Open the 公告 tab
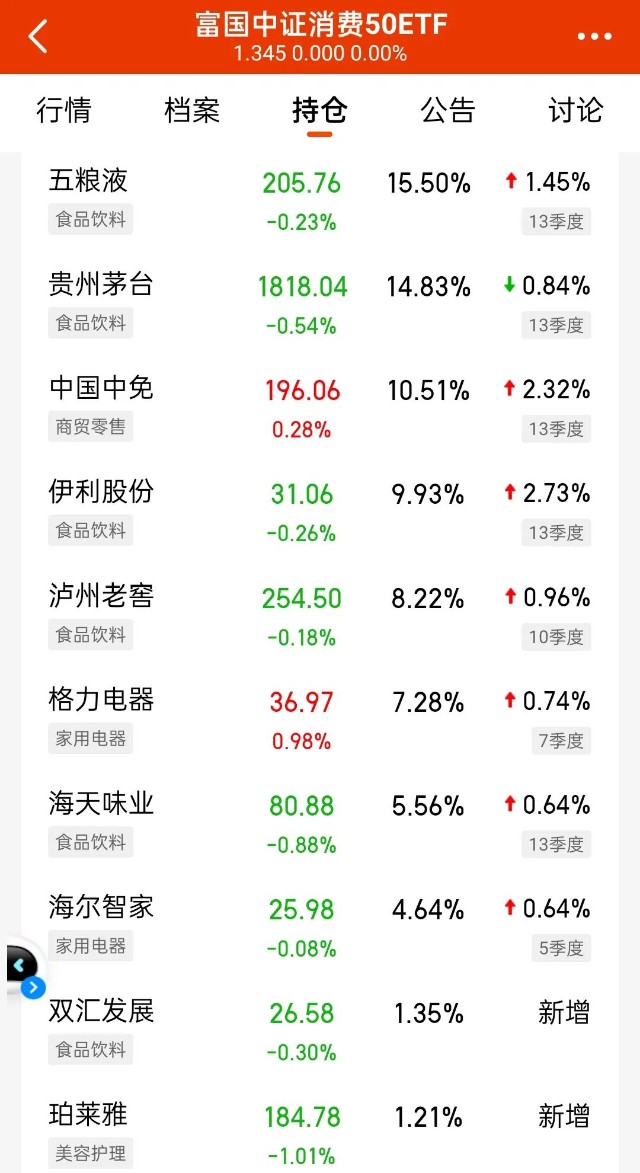This screenshot has height=1173, width=640. point(447,110)
